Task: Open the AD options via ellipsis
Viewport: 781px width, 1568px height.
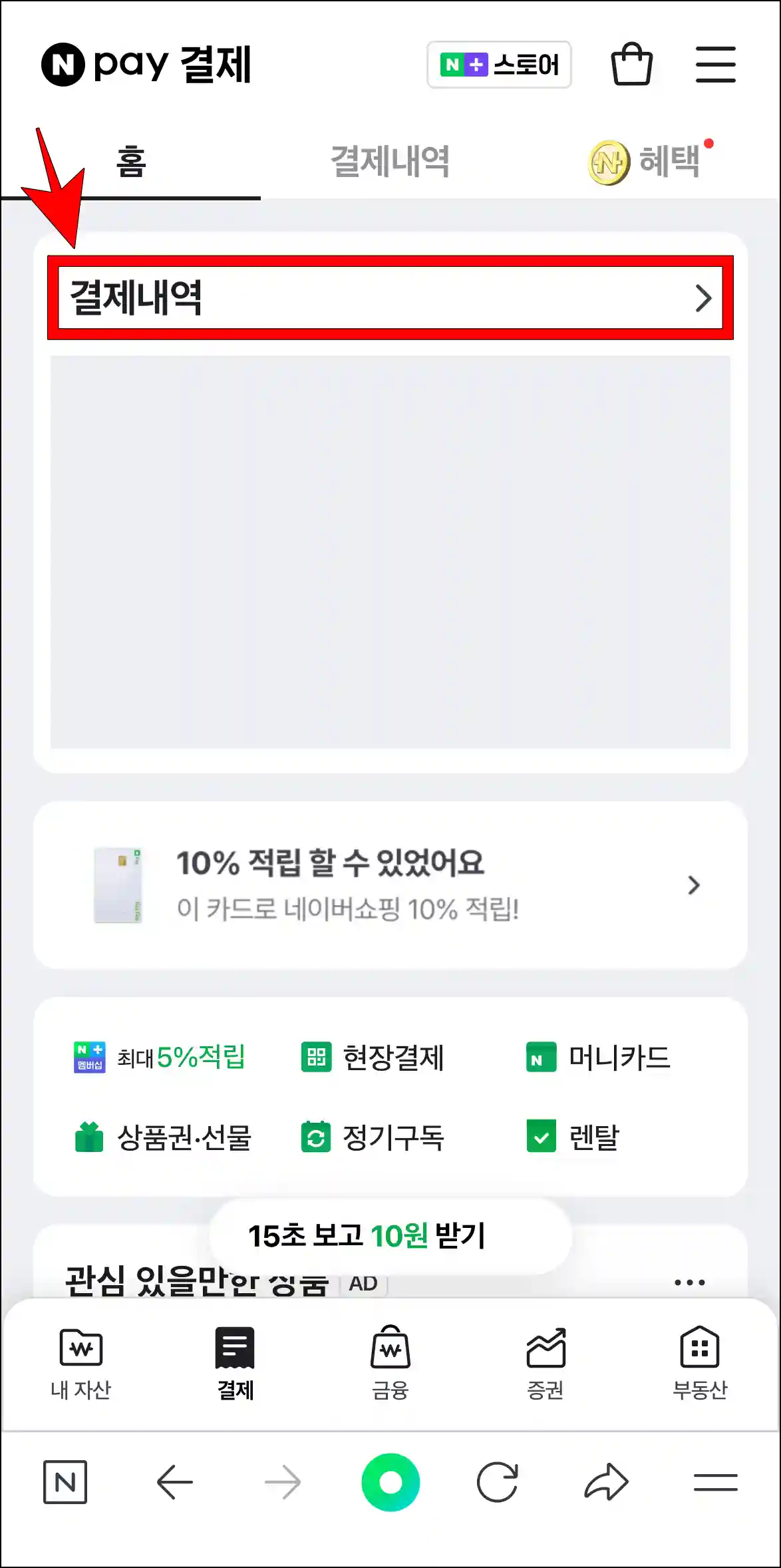Action: [x=690, y=1281]
